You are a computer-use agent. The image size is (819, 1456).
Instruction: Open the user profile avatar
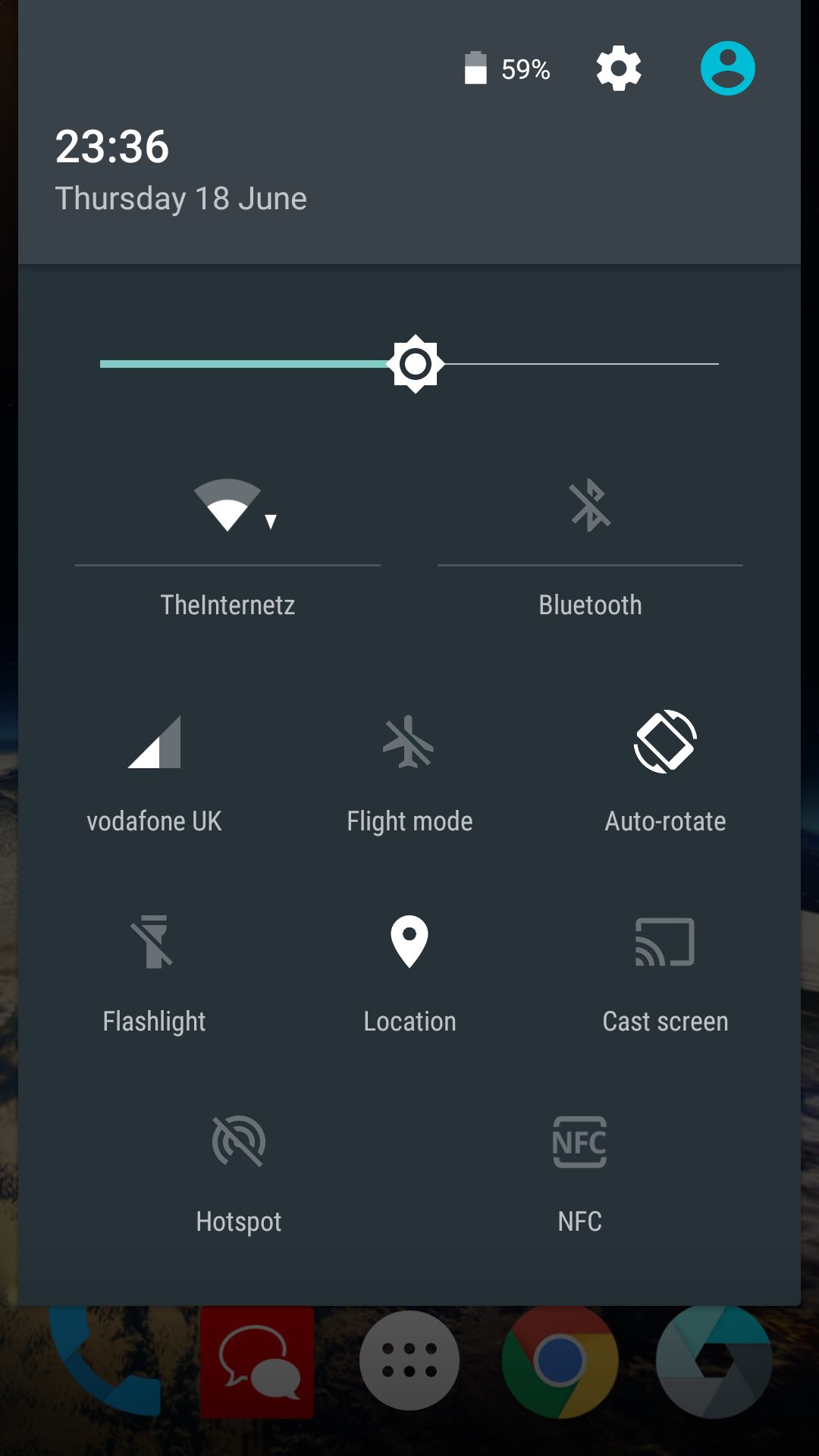click(x=727, y=68)
